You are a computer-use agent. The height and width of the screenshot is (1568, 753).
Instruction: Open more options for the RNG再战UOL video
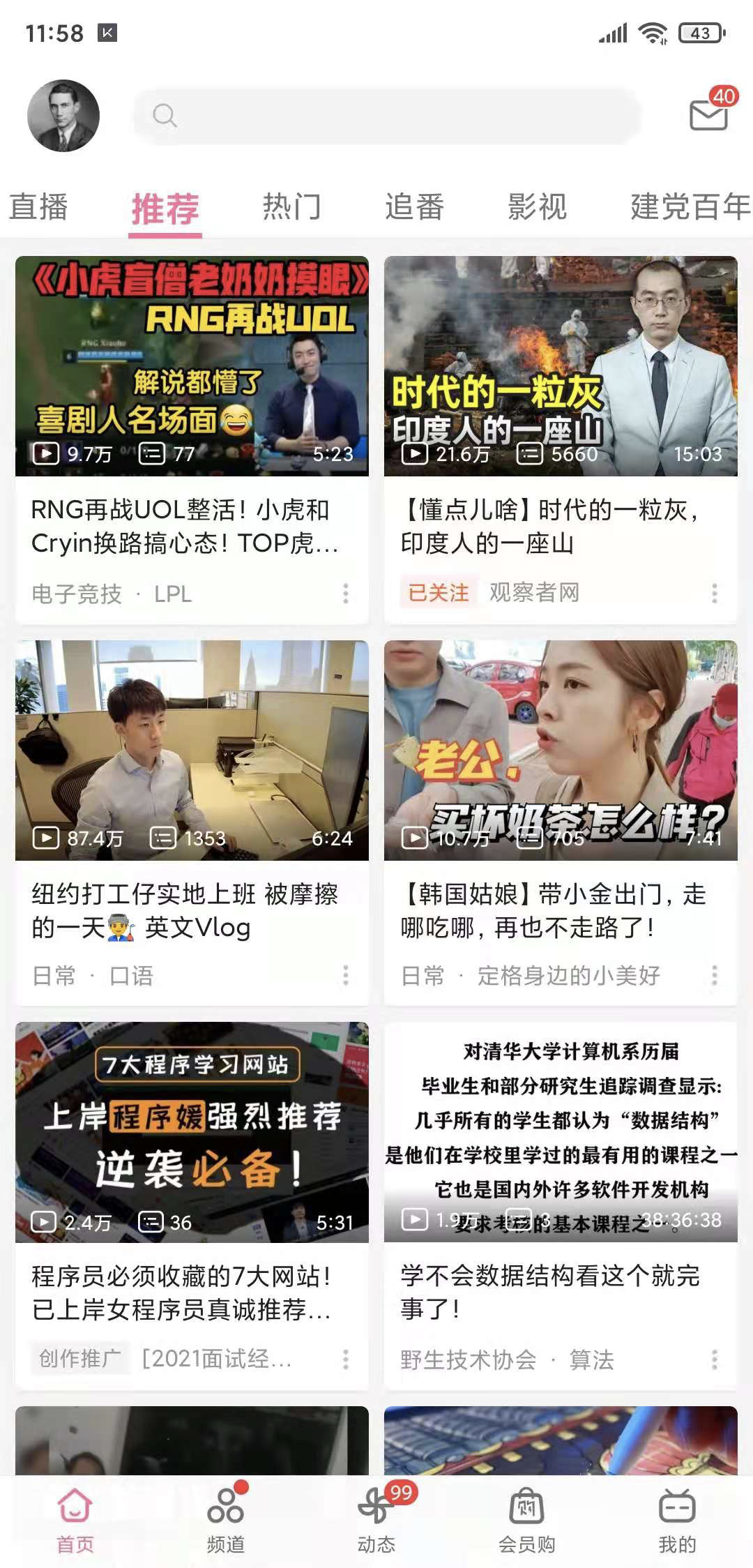[x=346, y=594]
